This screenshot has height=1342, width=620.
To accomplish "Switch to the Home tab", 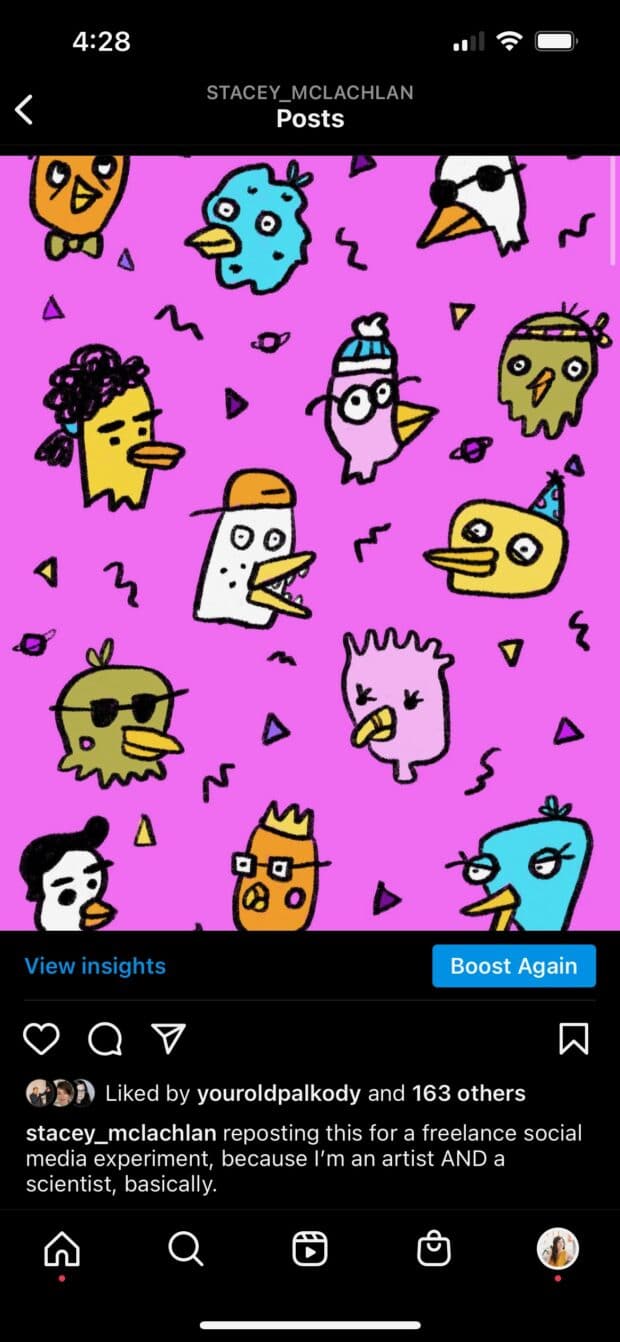I will [x=62, y=1248].
